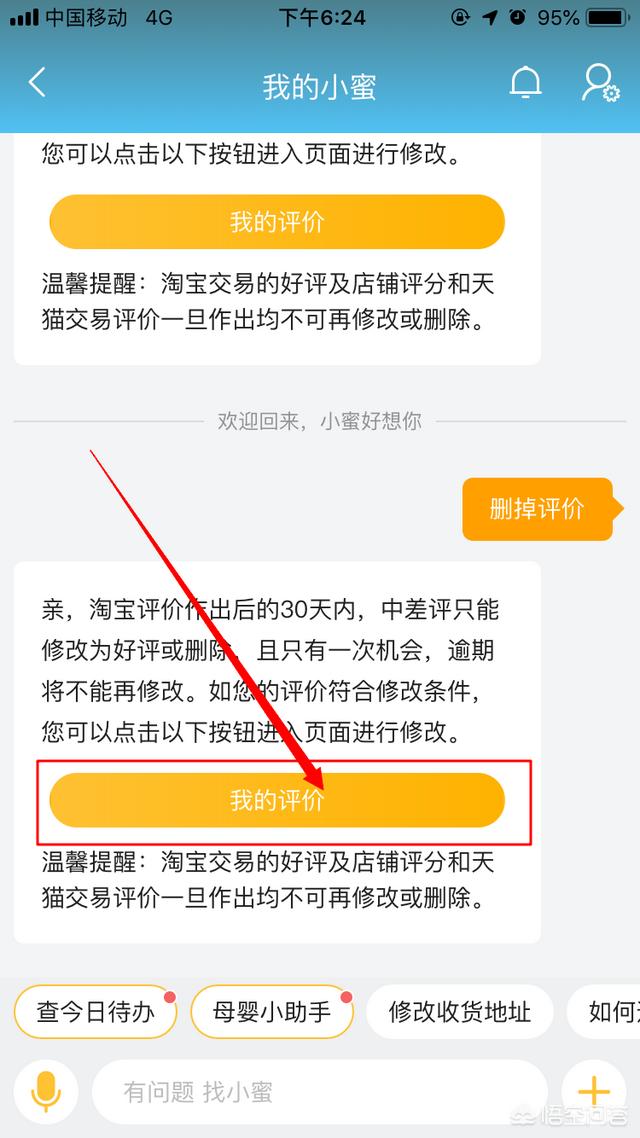Open the 母婴小助手 chip
The image size is (640, 1138).
272,1012
